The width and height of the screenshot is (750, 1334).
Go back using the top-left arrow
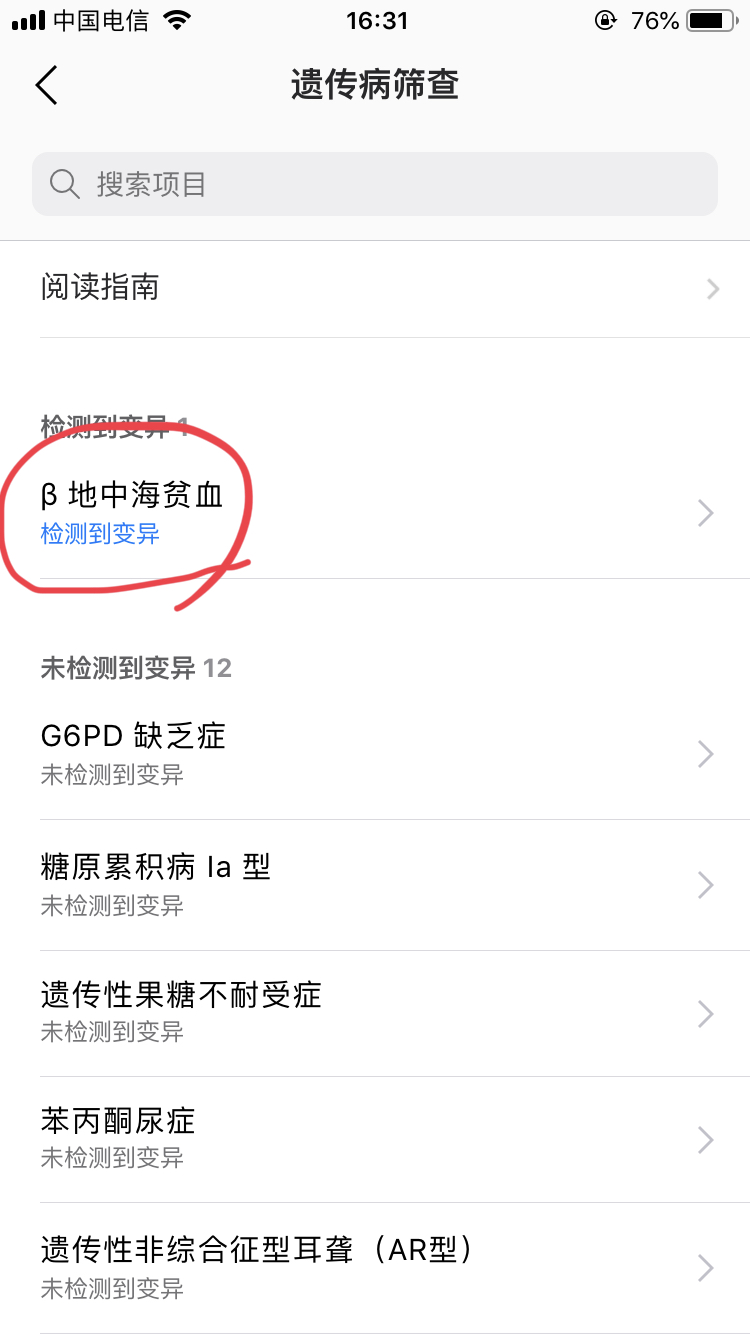pyautogui.click(x=47, y=85)
